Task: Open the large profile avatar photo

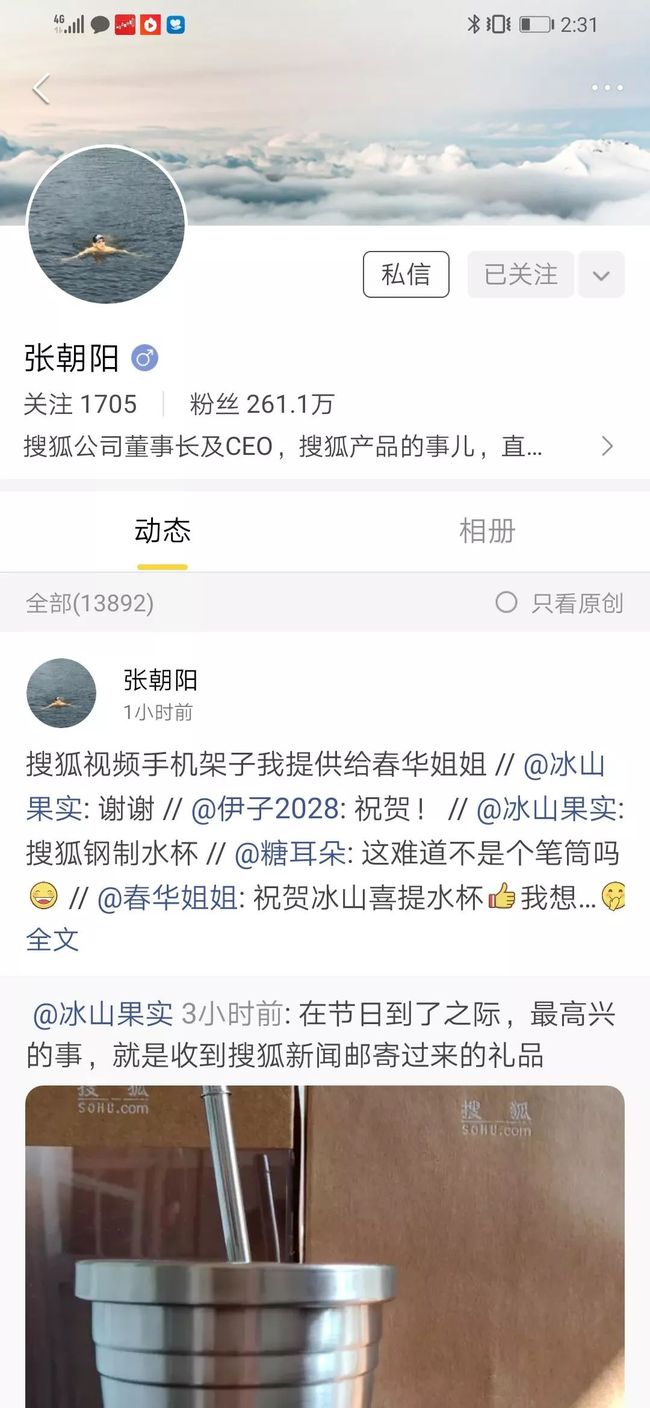Action: [x=106, y=225]
